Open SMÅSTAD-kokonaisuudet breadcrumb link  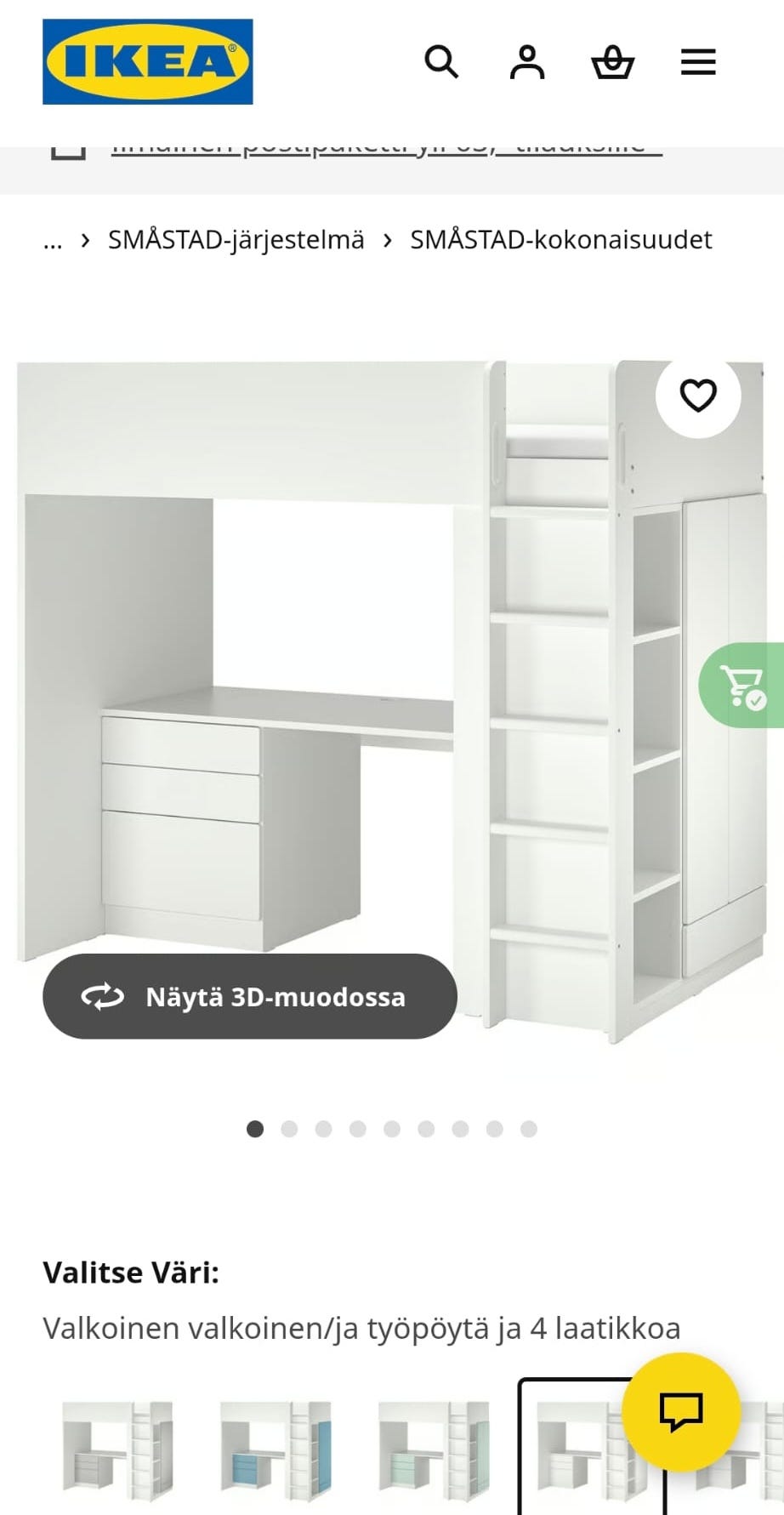(559, 240)
